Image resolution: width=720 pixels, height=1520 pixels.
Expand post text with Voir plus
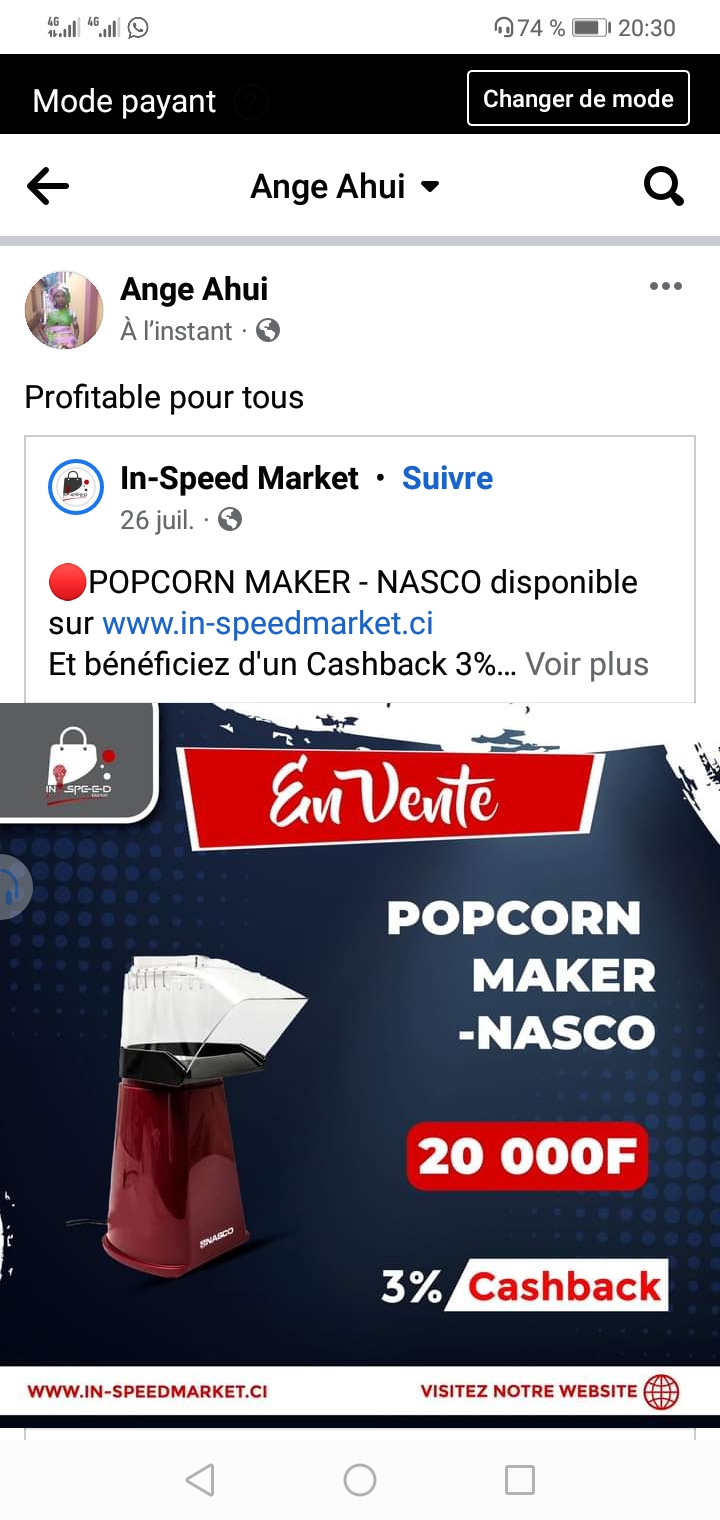click(x=587, y=664)
